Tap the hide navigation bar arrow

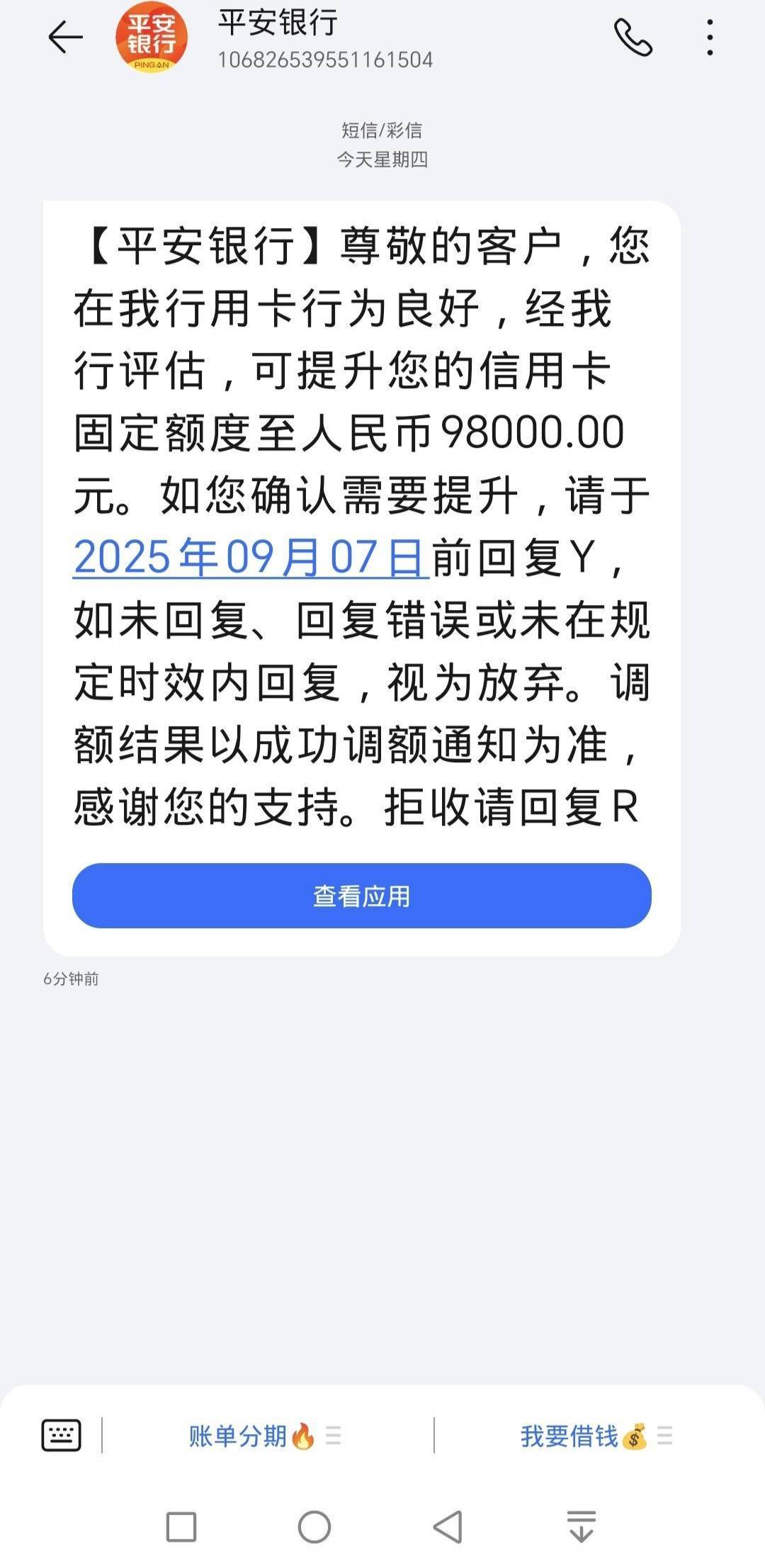(582, 1526)
